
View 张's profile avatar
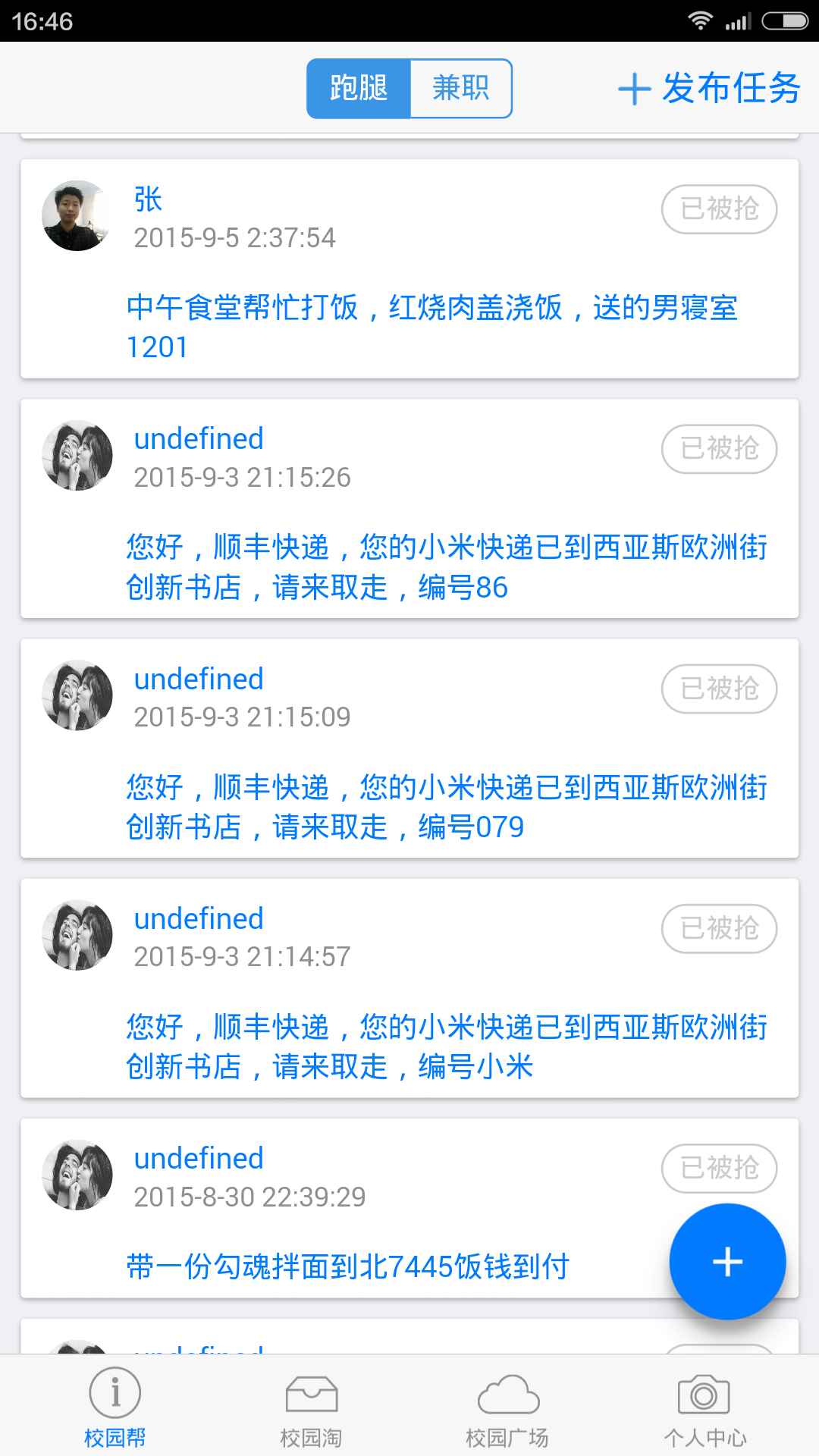pos(77,216)
